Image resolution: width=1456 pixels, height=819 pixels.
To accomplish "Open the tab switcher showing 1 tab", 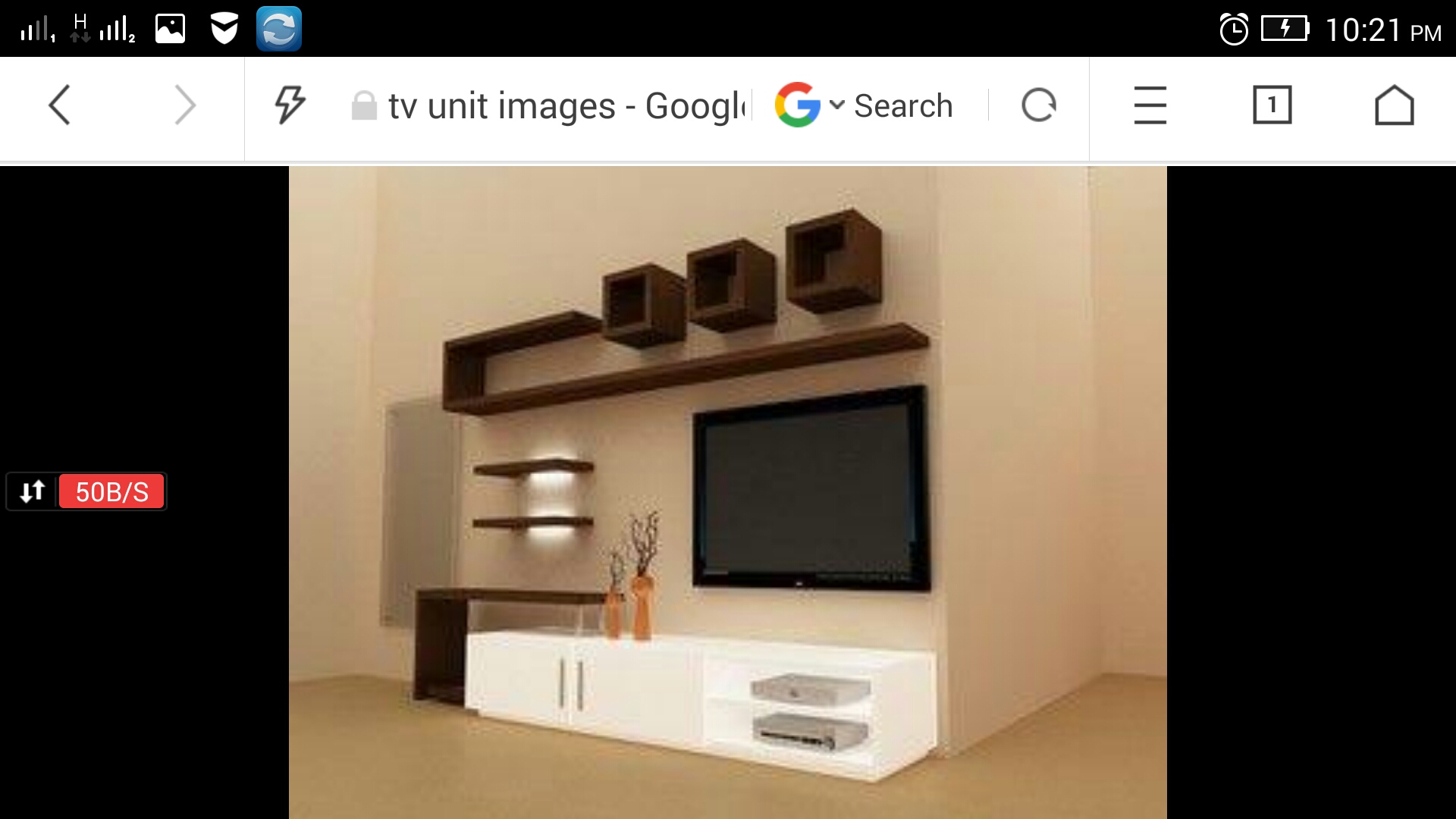I will click(1272, 105).
